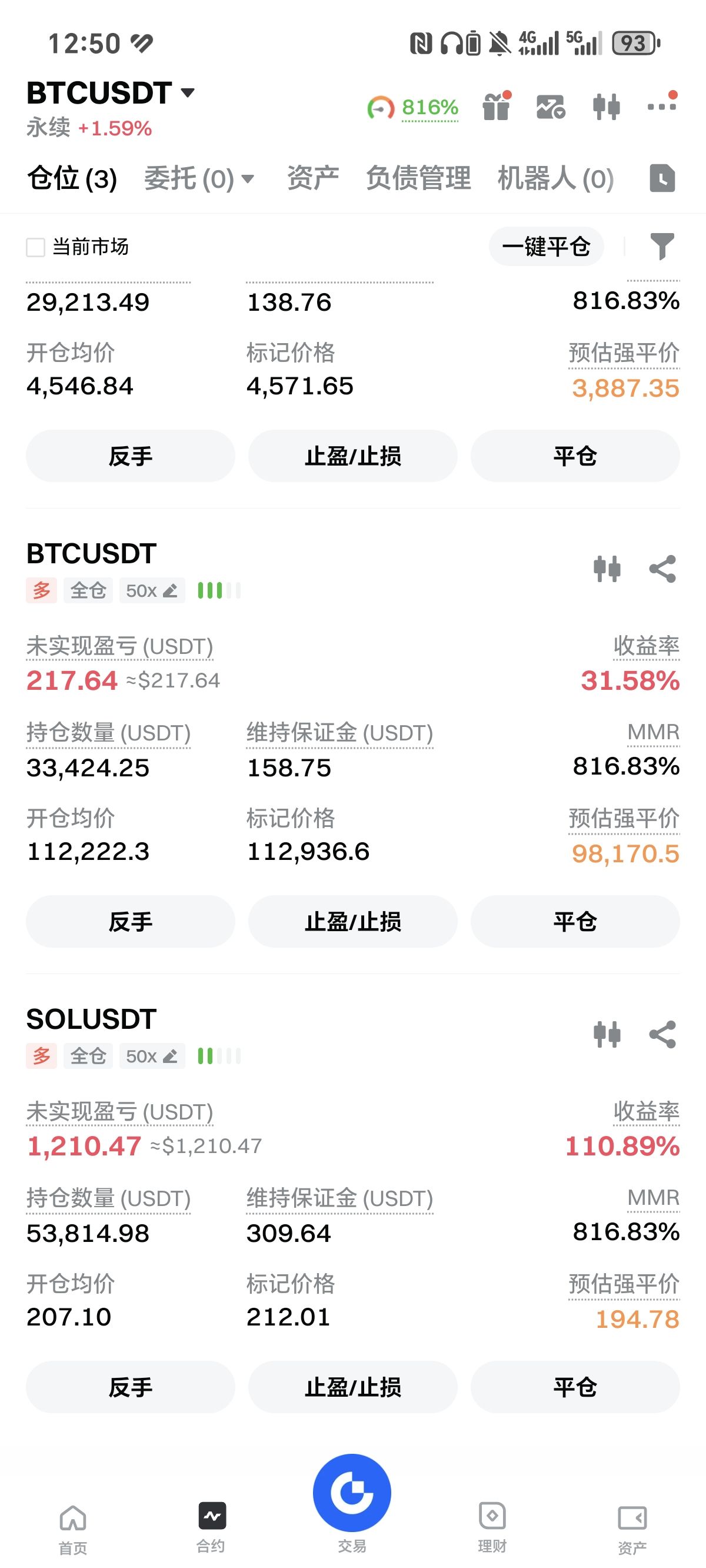Open the gift rewards icon
This screenshot has height=1568, width=706.
coord(497,107)
